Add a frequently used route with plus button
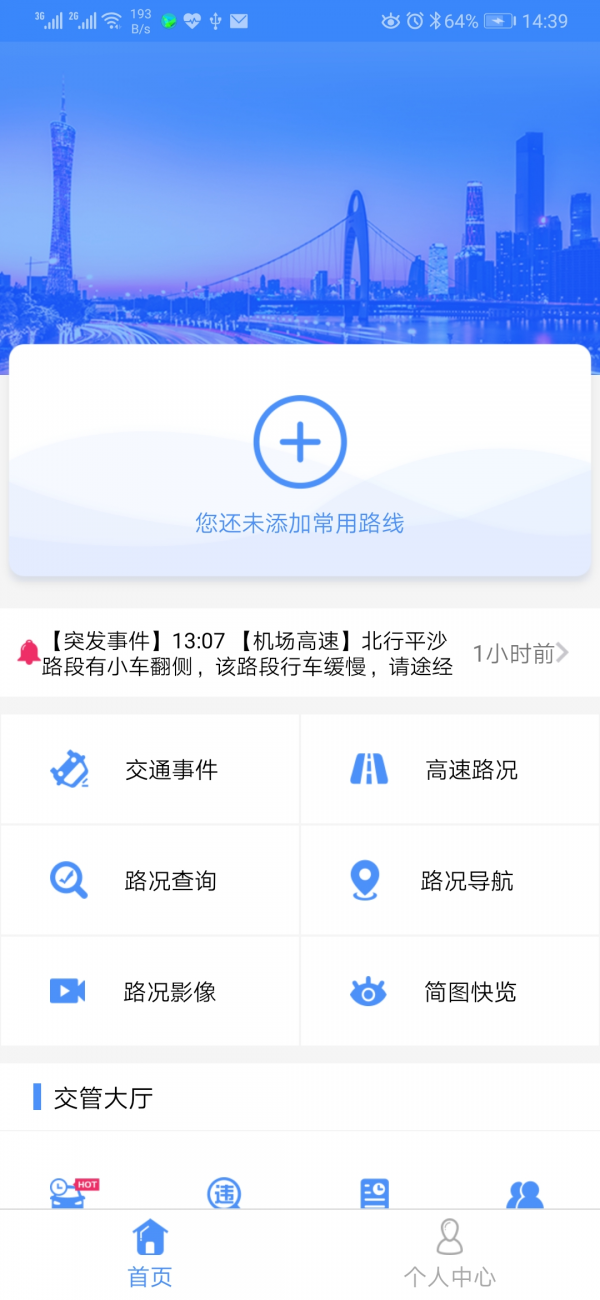This screenshot has height=1300, width=600. (x=300, y=442)
